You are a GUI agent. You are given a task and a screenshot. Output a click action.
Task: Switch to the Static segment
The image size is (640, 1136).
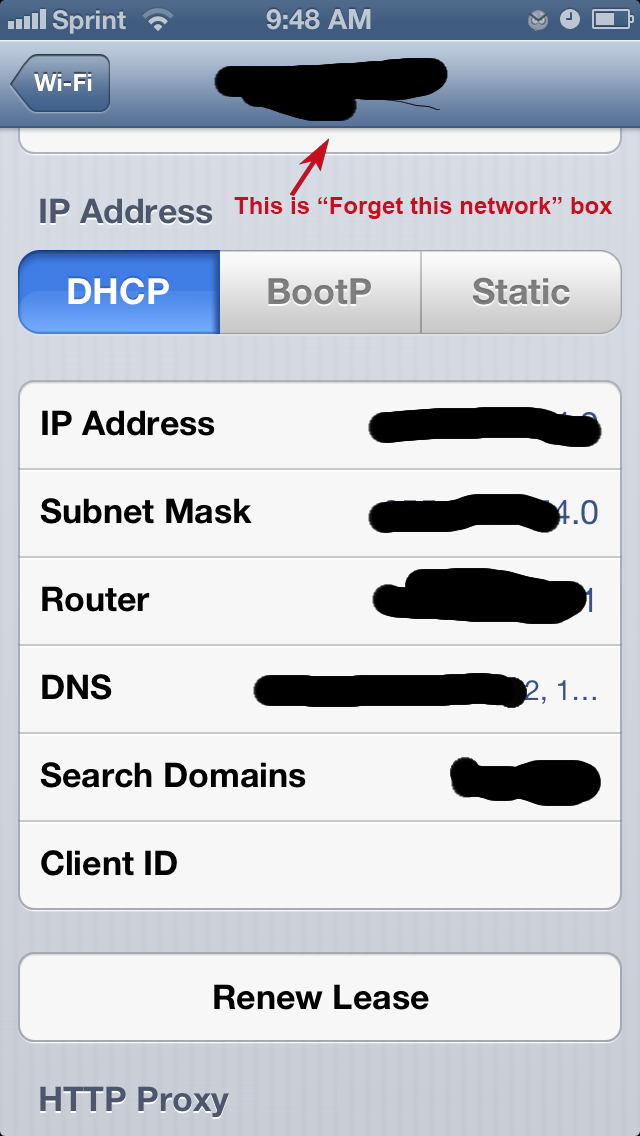[521, 292]
